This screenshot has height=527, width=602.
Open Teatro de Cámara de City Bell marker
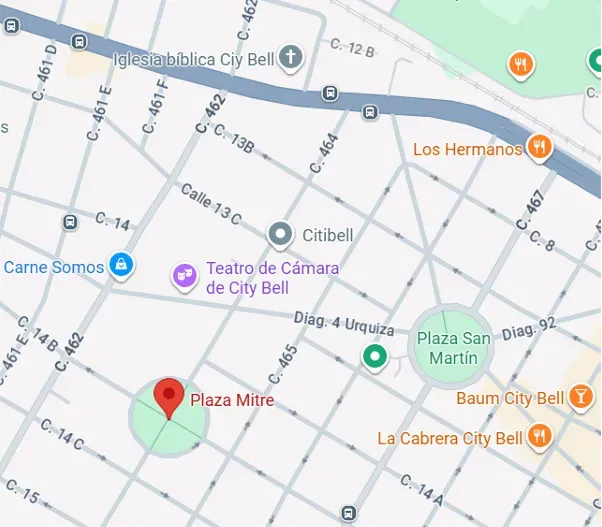184,273
